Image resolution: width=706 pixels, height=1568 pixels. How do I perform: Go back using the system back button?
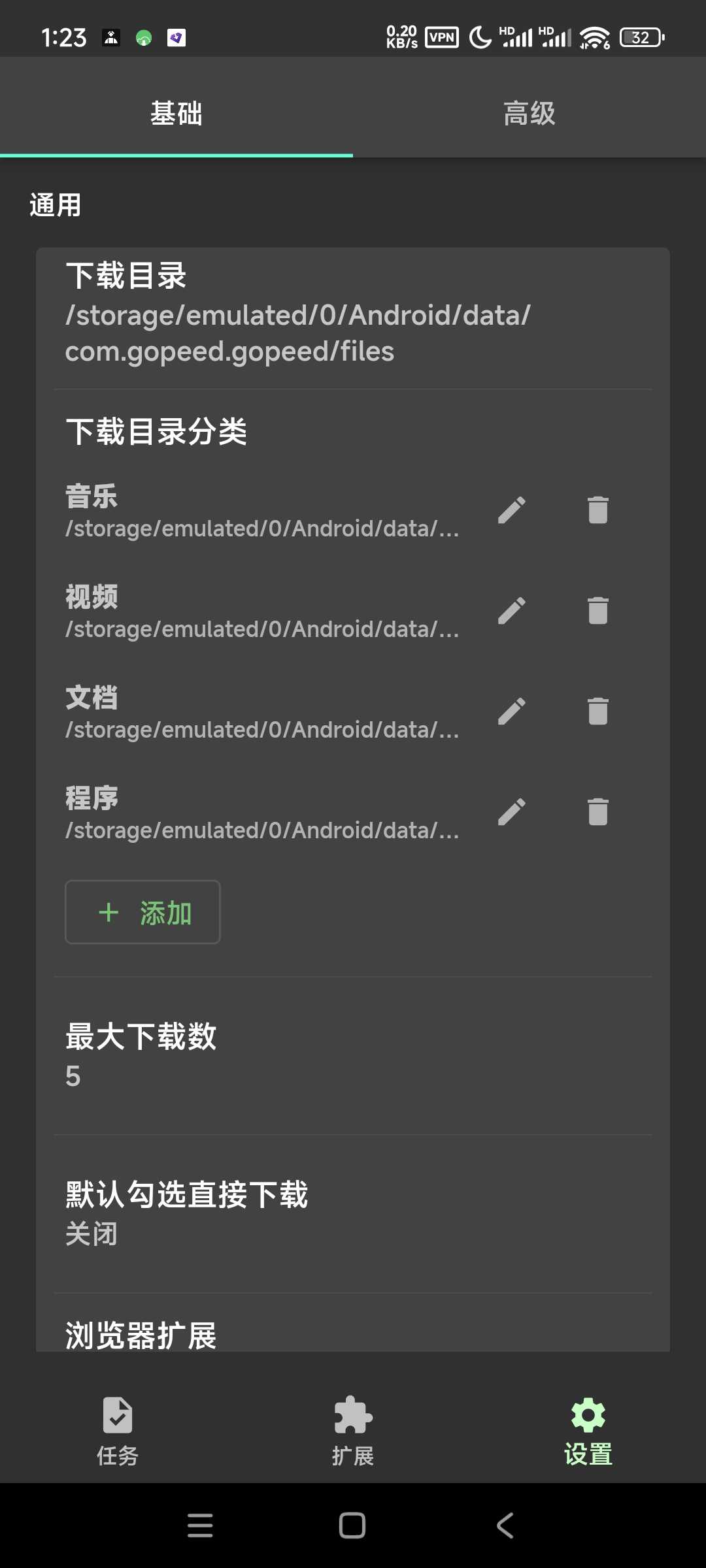pyautogui.click(x=505, y=1526)
